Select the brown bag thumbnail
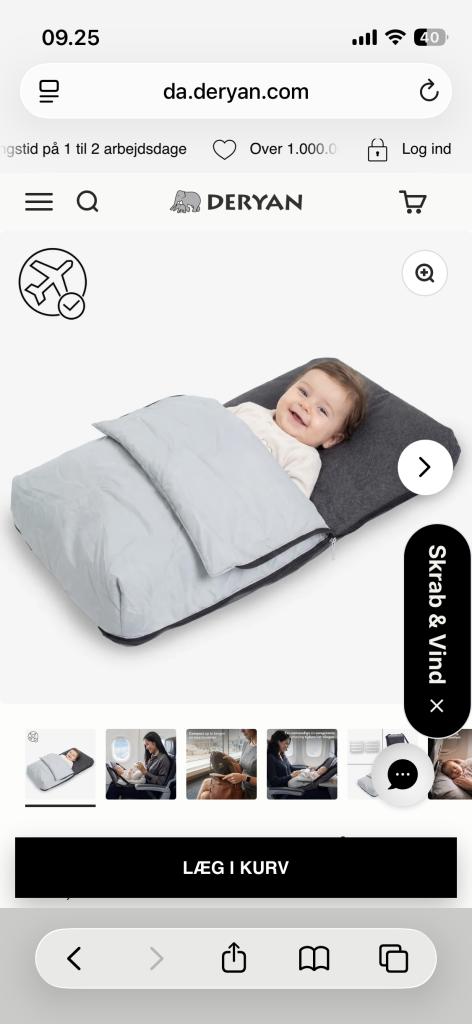Image resolution: width=472 pixels, height=1024 pixels. click(221, 764)
